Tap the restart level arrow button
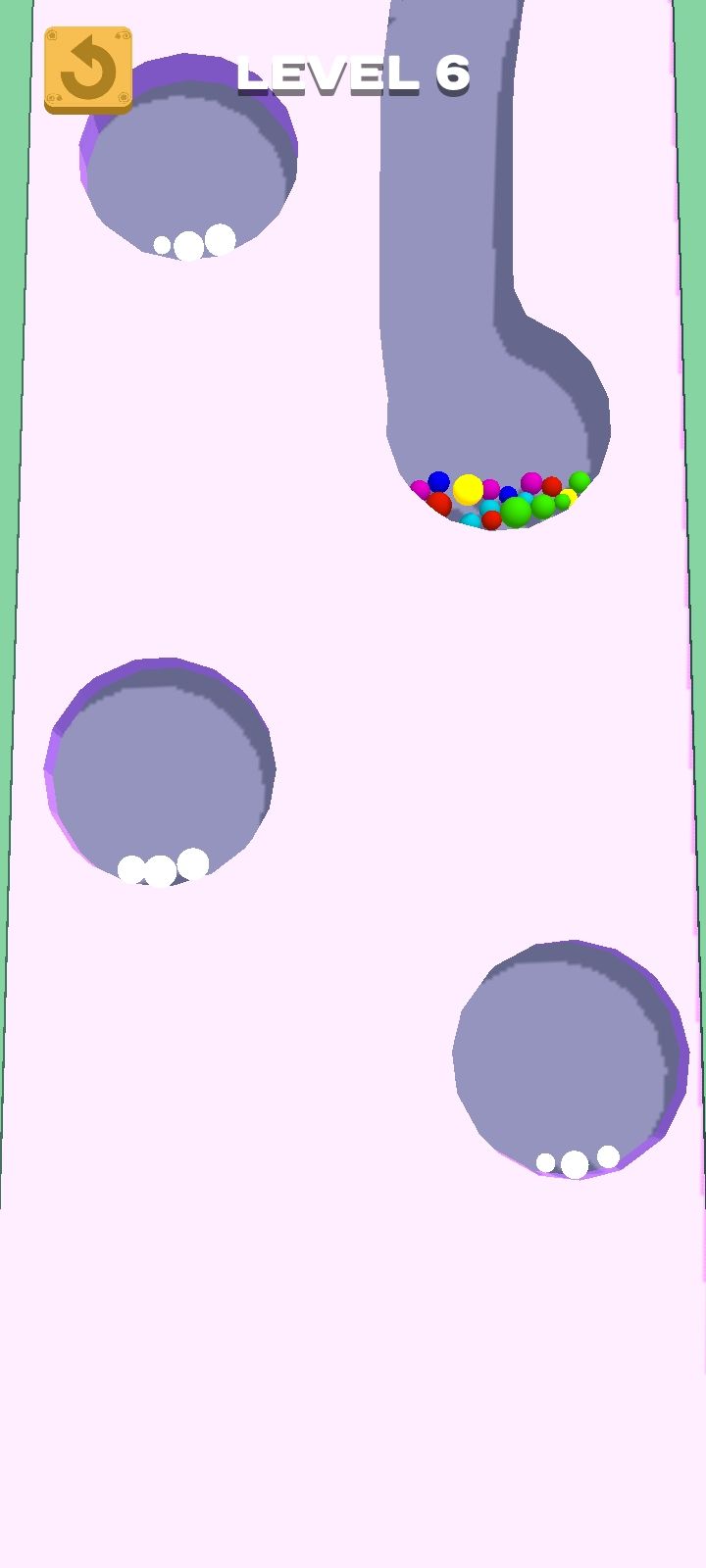 88,70
